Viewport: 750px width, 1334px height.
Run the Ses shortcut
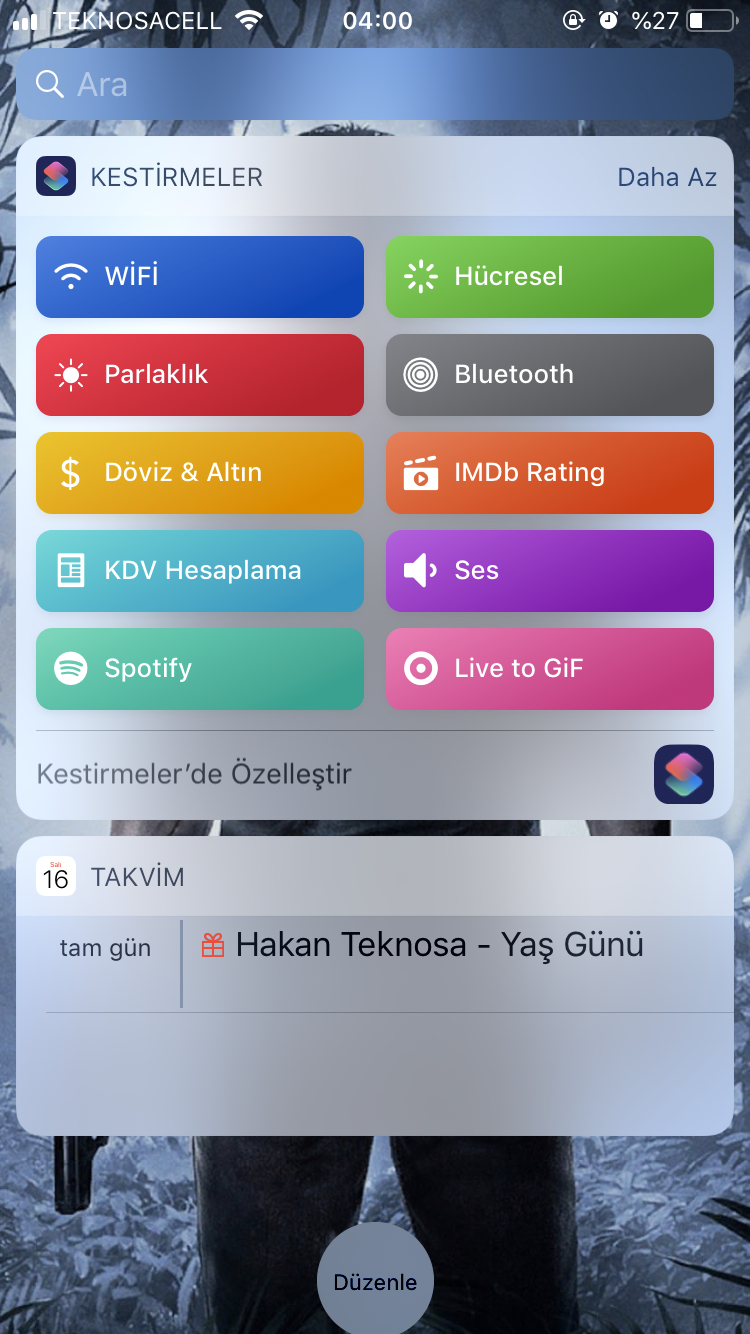pos(550,570)
